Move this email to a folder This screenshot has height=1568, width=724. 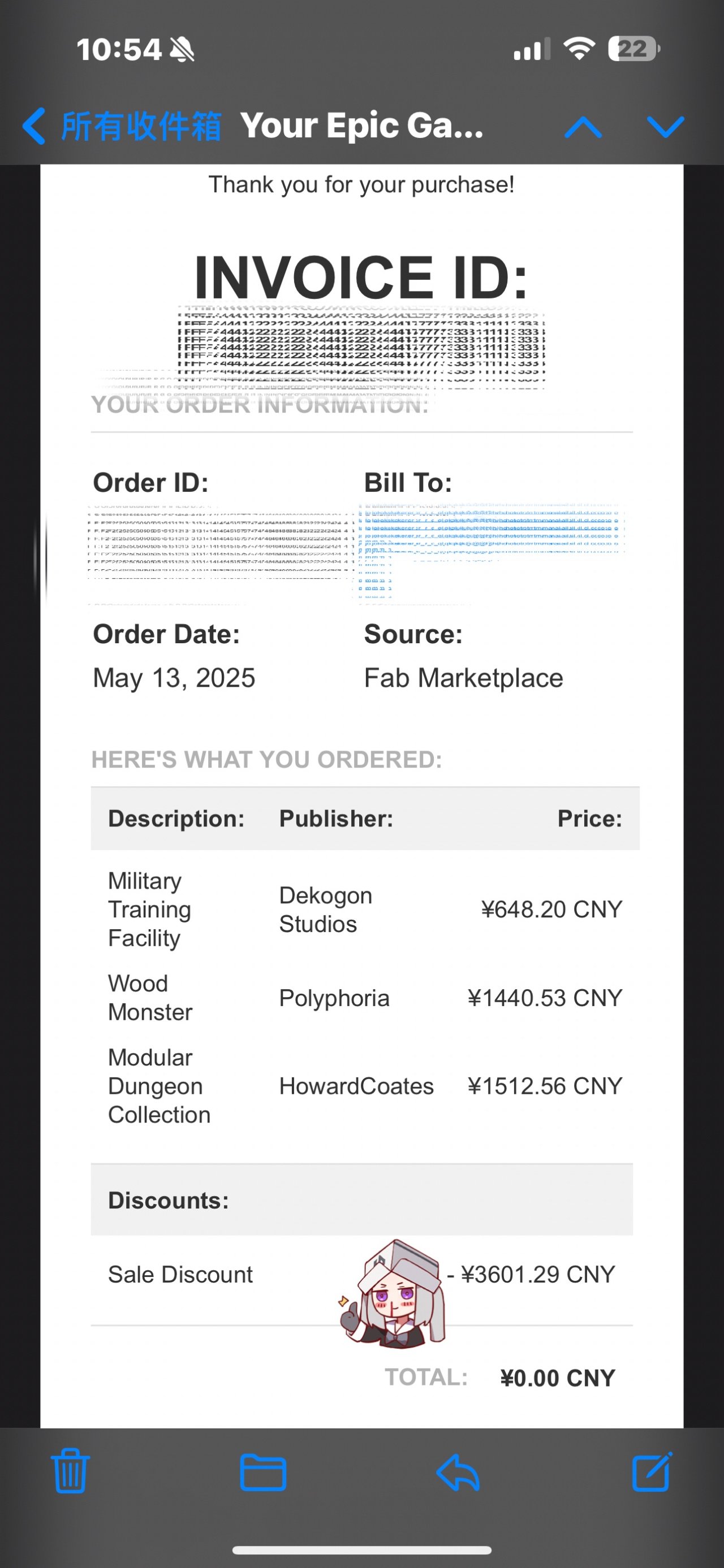[263, 1472]
